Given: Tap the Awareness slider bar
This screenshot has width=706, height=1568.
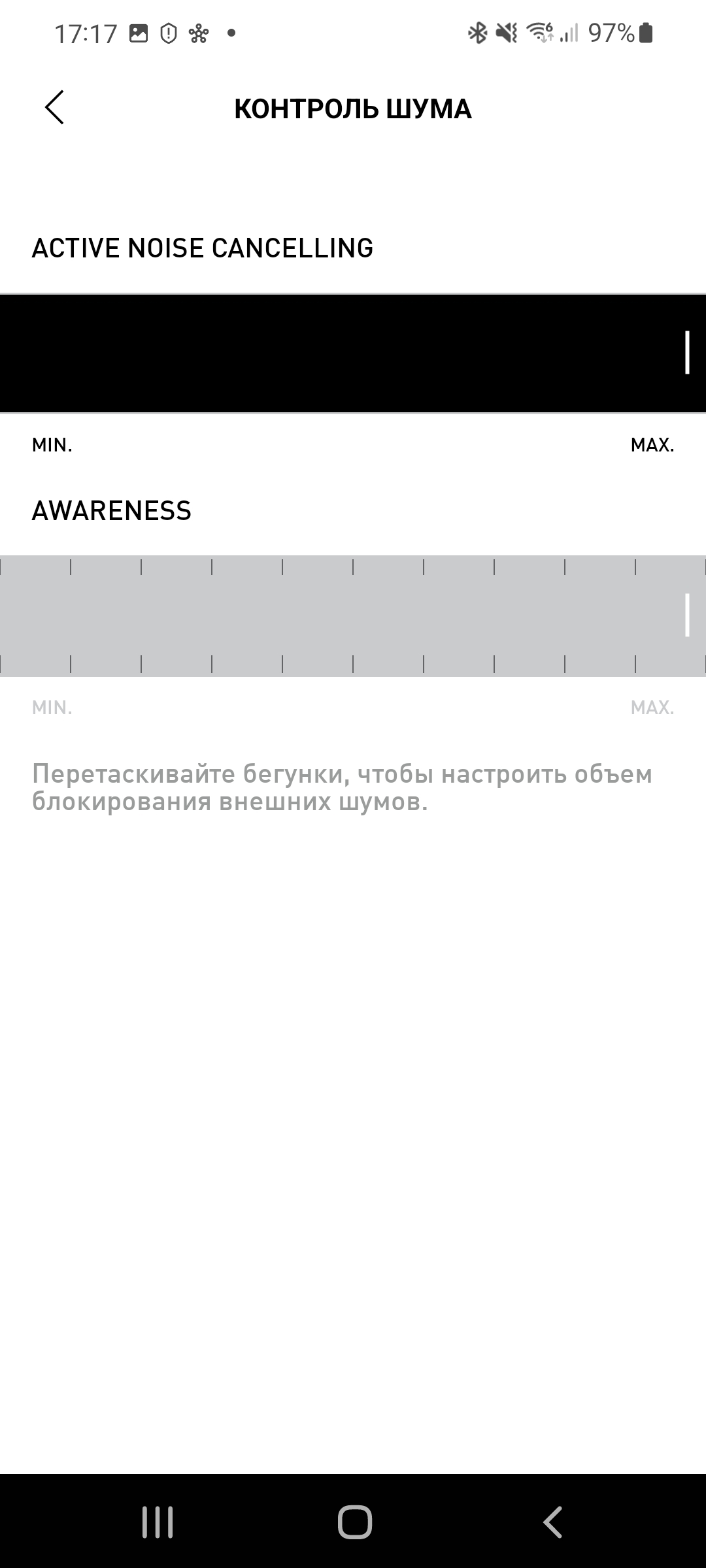Looking at the screenshot, I should click(x=353, y=615).
